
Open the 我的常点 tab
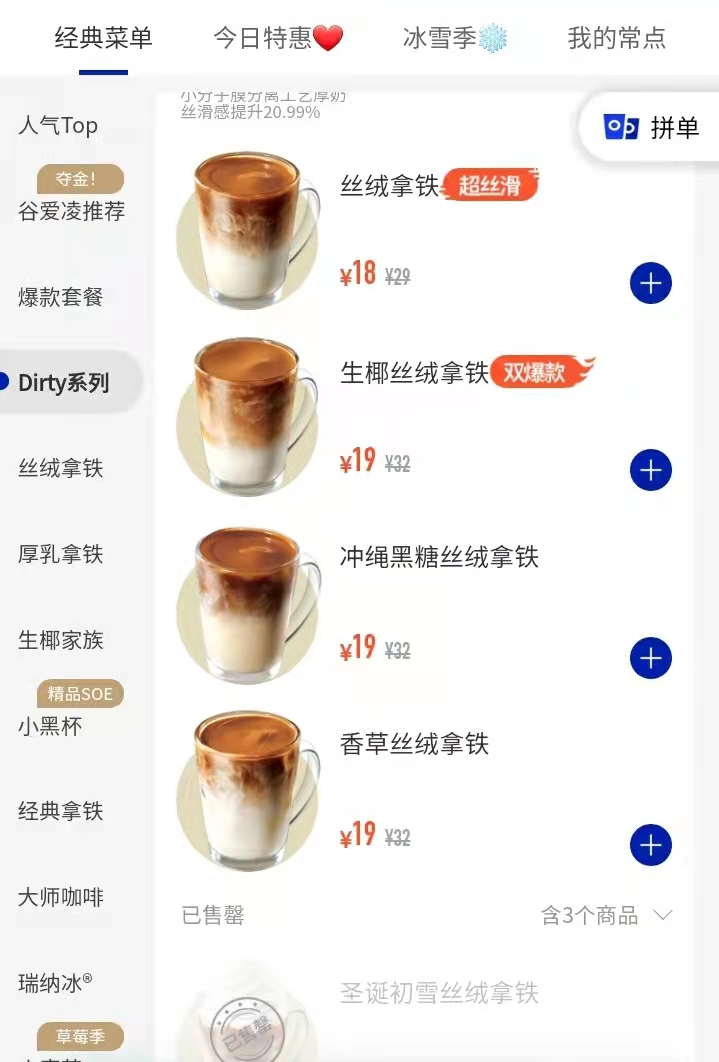[x=616, y=39]
